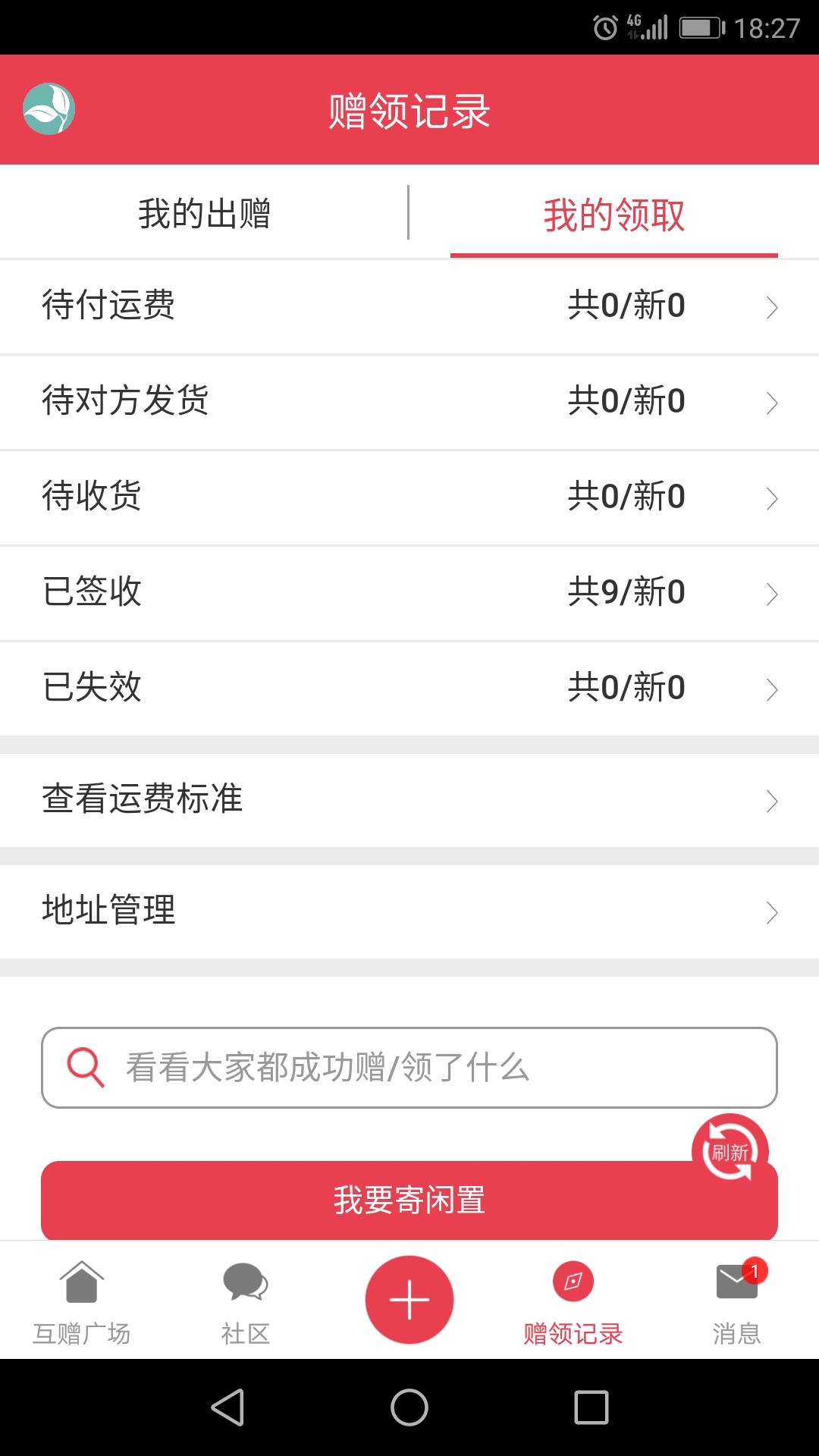
Task: Go to the 互赠广场 tab
Action: pos(82,1301)
